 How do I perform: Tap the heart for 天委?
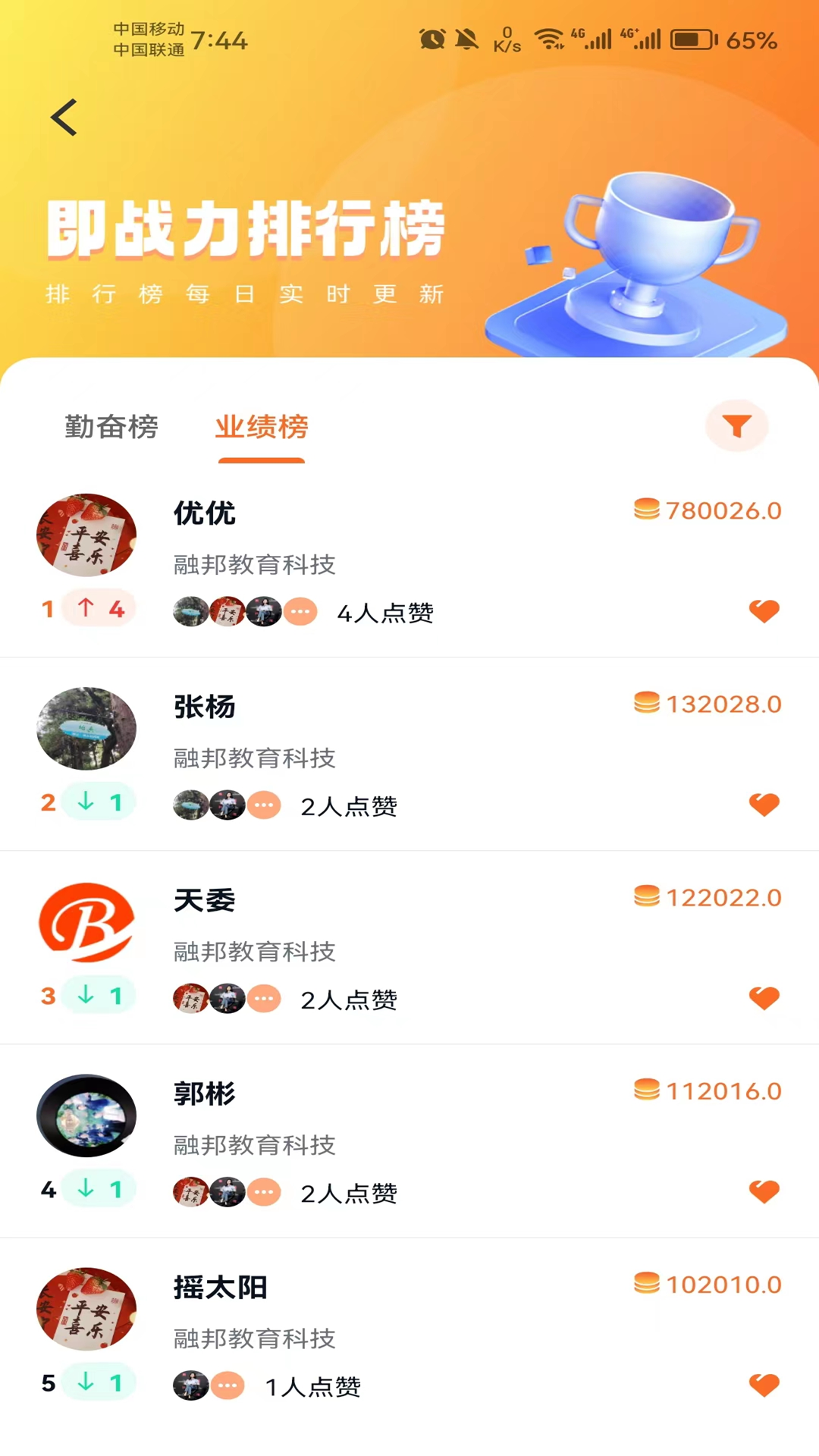[764, 998]
